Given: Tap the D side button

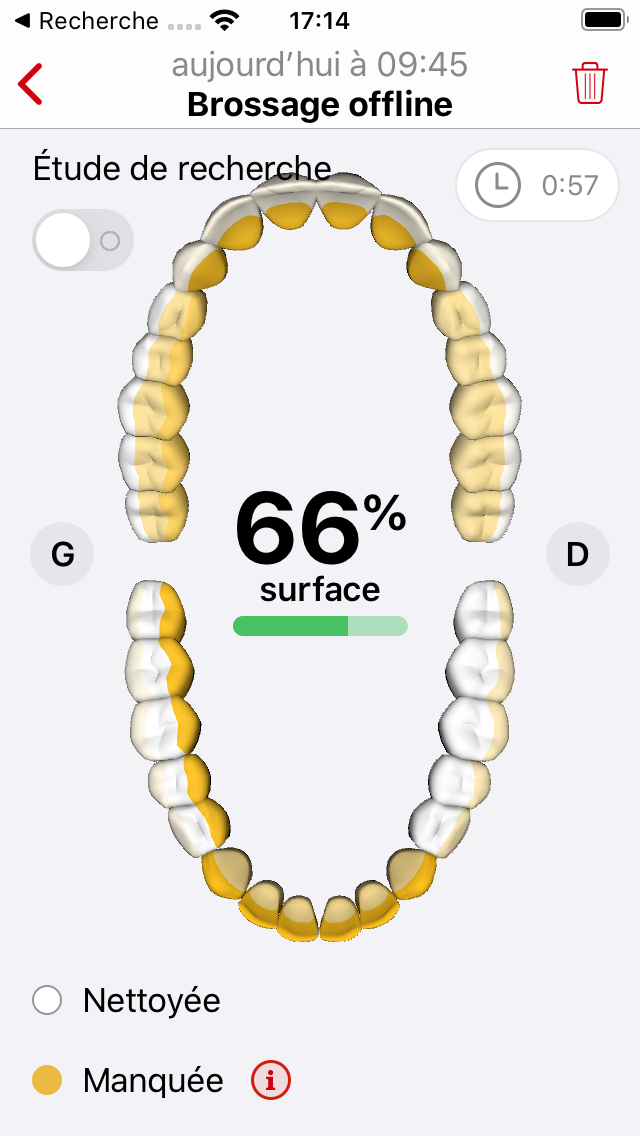Looking at the screenshot, I should pos(577,554).
